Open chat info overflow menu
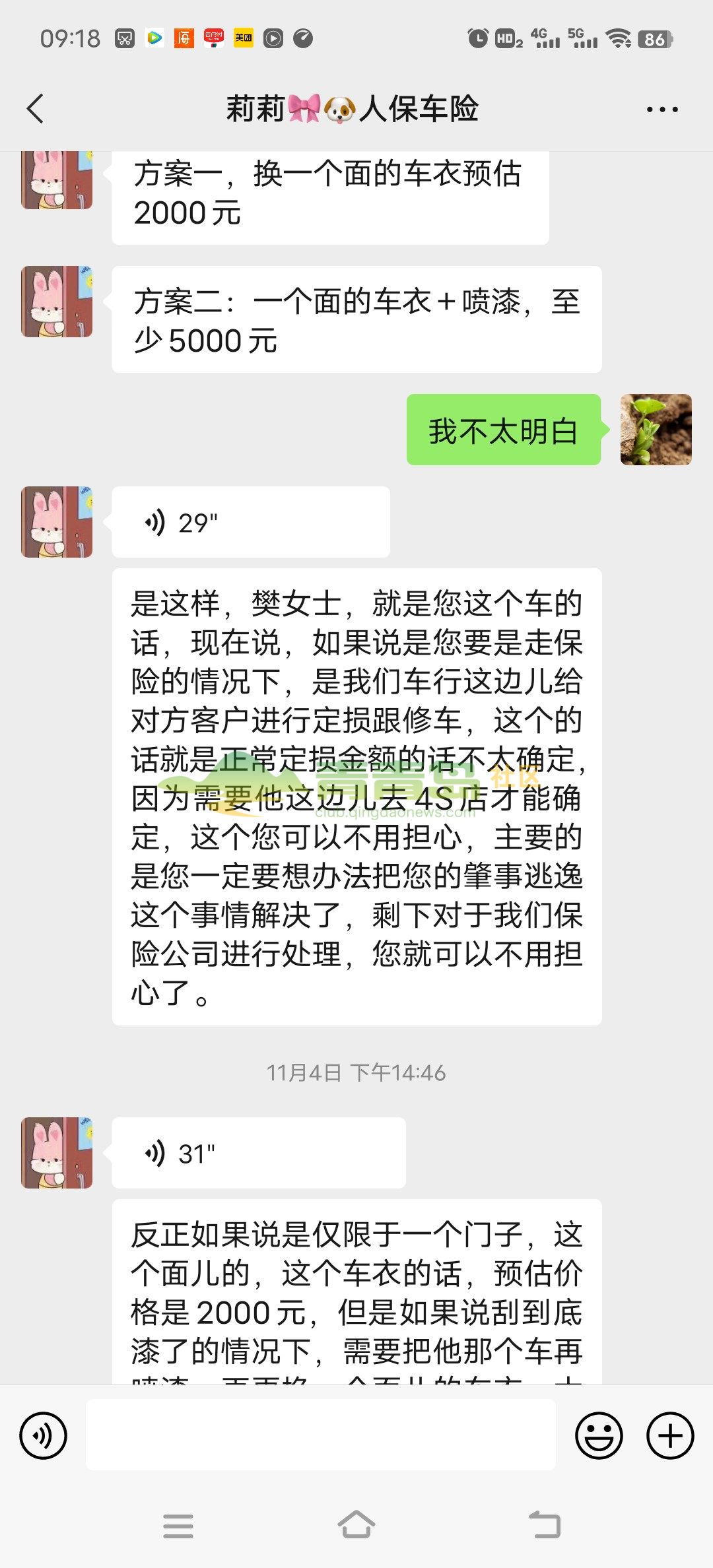Image resolution: width=713 pixels, height=1568 pixels. click(x=662, y=110)
